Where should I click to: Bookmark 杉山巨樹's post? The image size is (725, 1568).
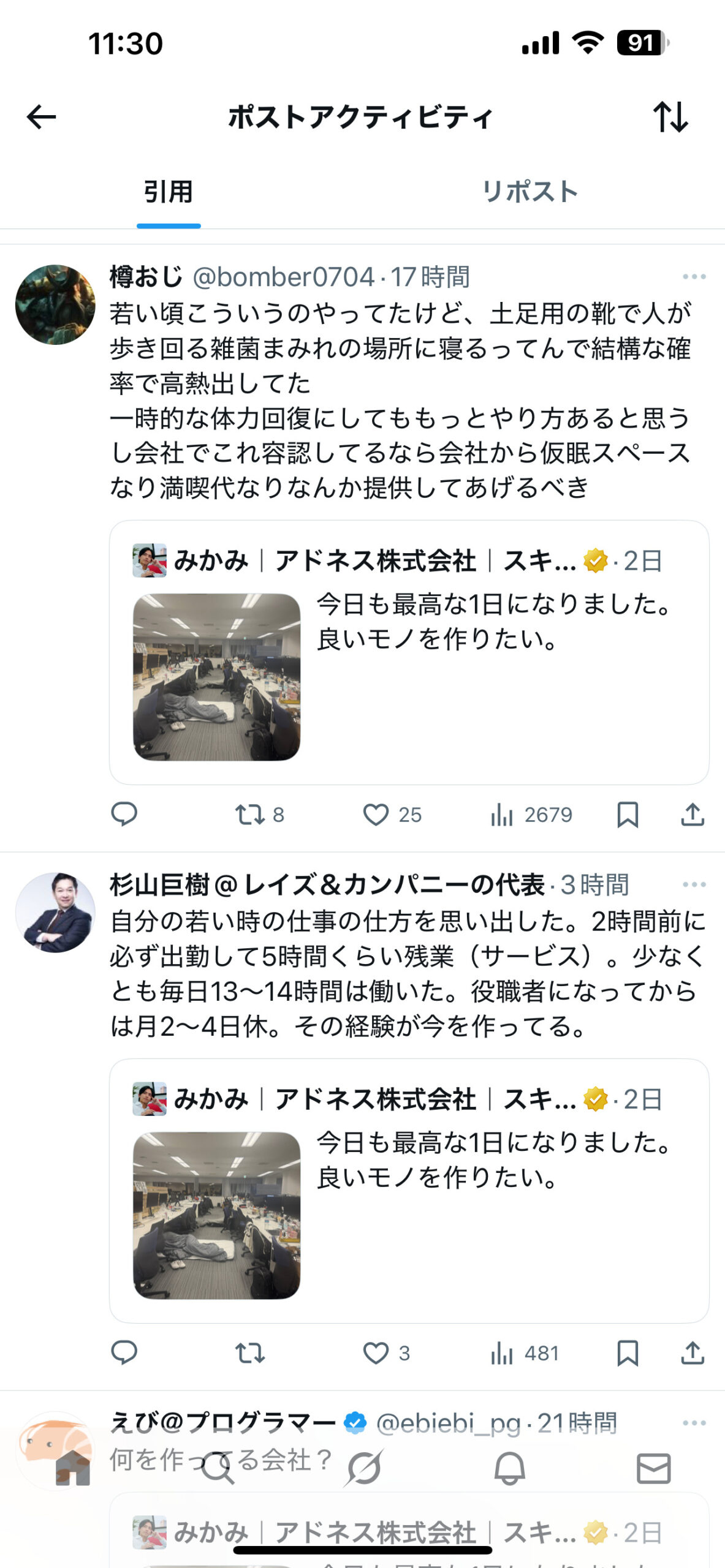coord(628,1353)
